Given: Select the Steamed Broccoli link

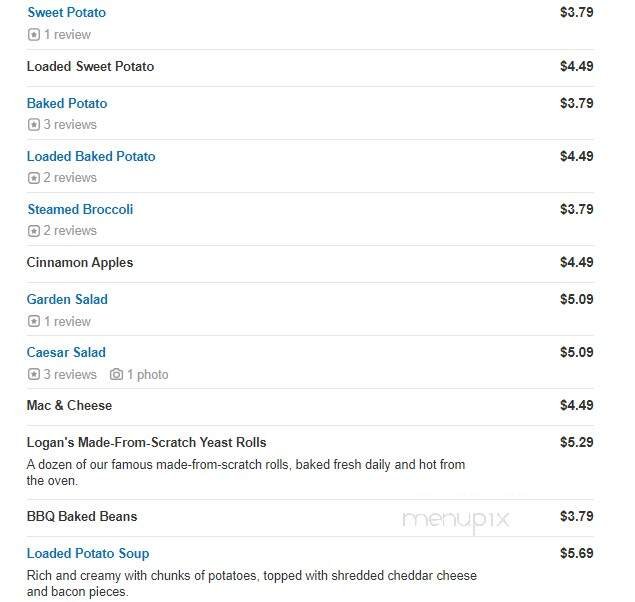Looking at the screenshot, I should point(80,209).
